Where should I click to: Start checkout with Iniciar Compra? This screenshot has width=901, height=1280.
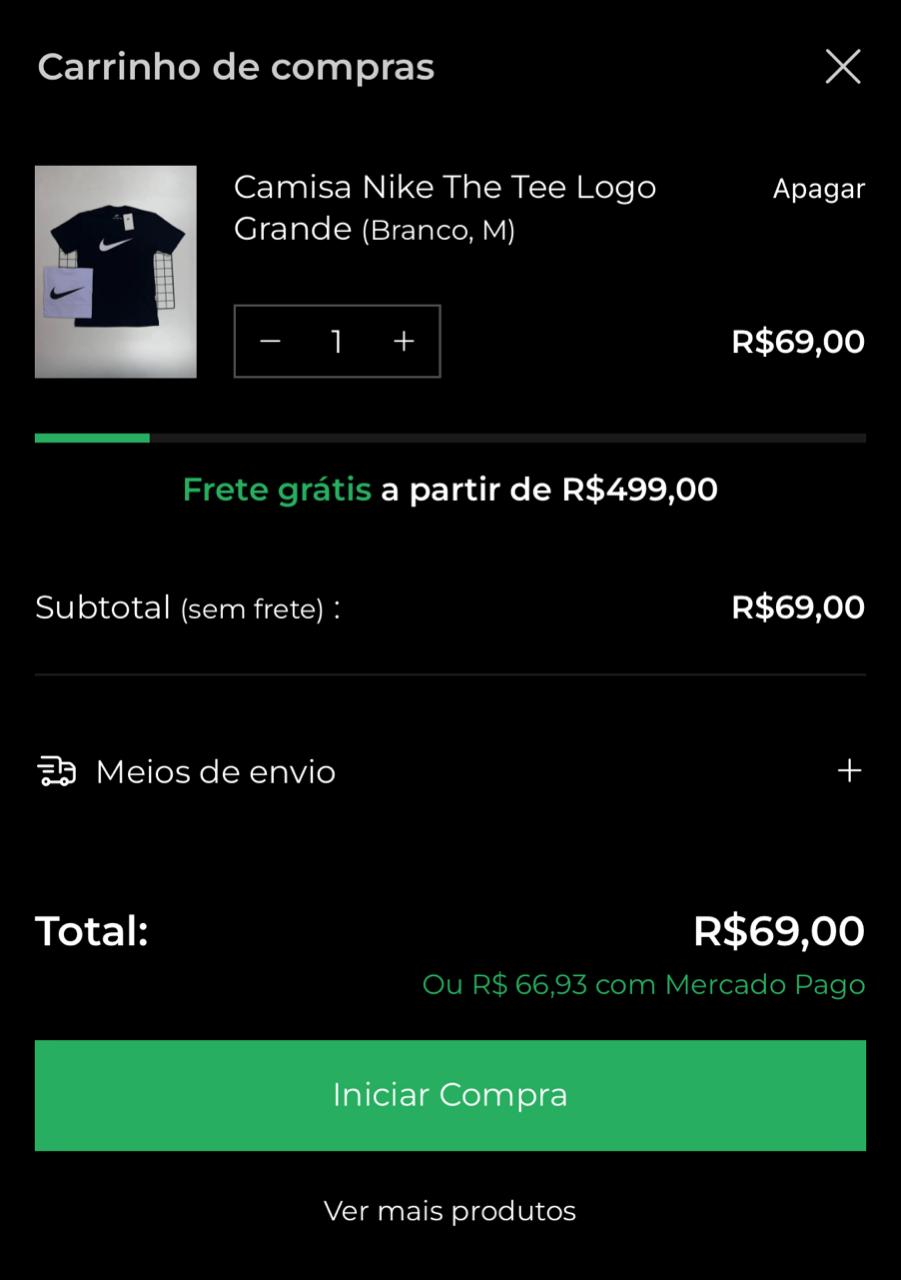450,1095
